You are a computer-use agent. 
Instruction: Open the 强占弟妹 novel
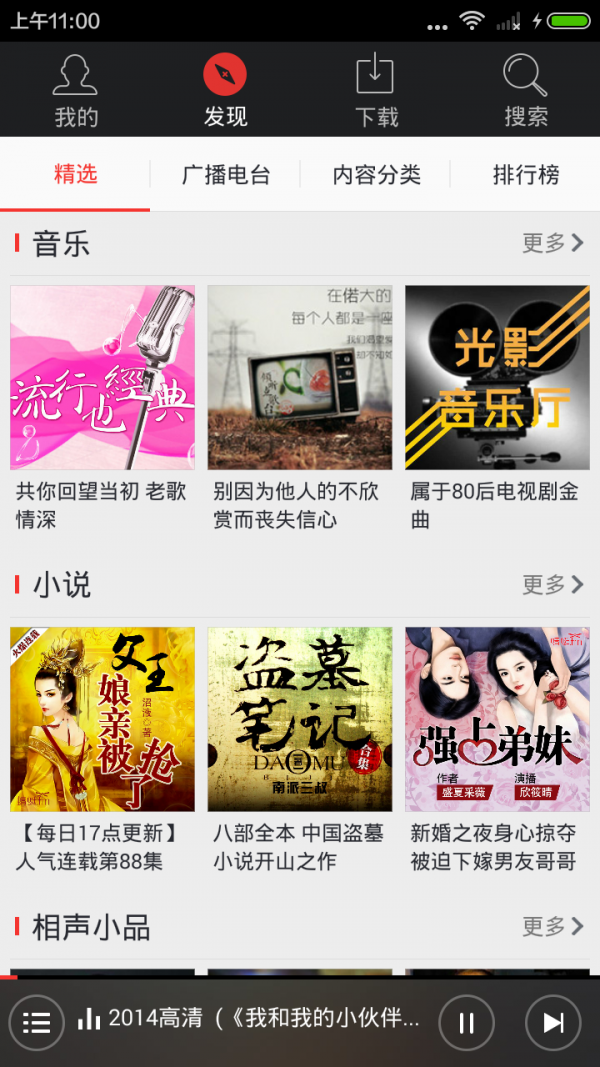(497, 719)
